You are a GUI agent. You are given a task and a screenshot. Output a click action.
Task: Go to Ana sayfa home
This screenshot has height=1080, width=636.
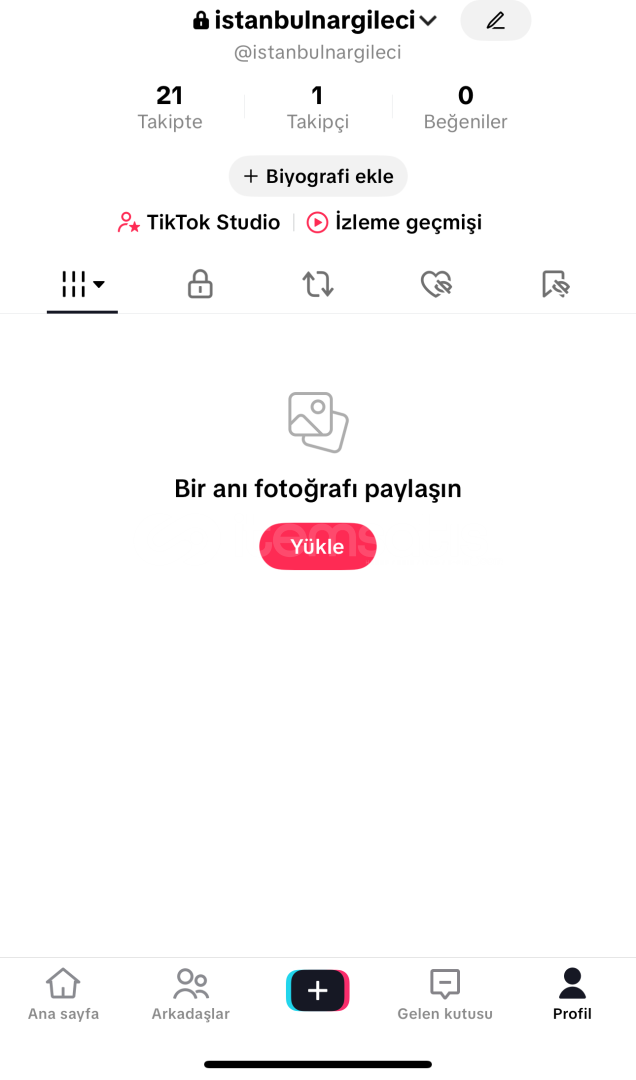coord(63,994)
